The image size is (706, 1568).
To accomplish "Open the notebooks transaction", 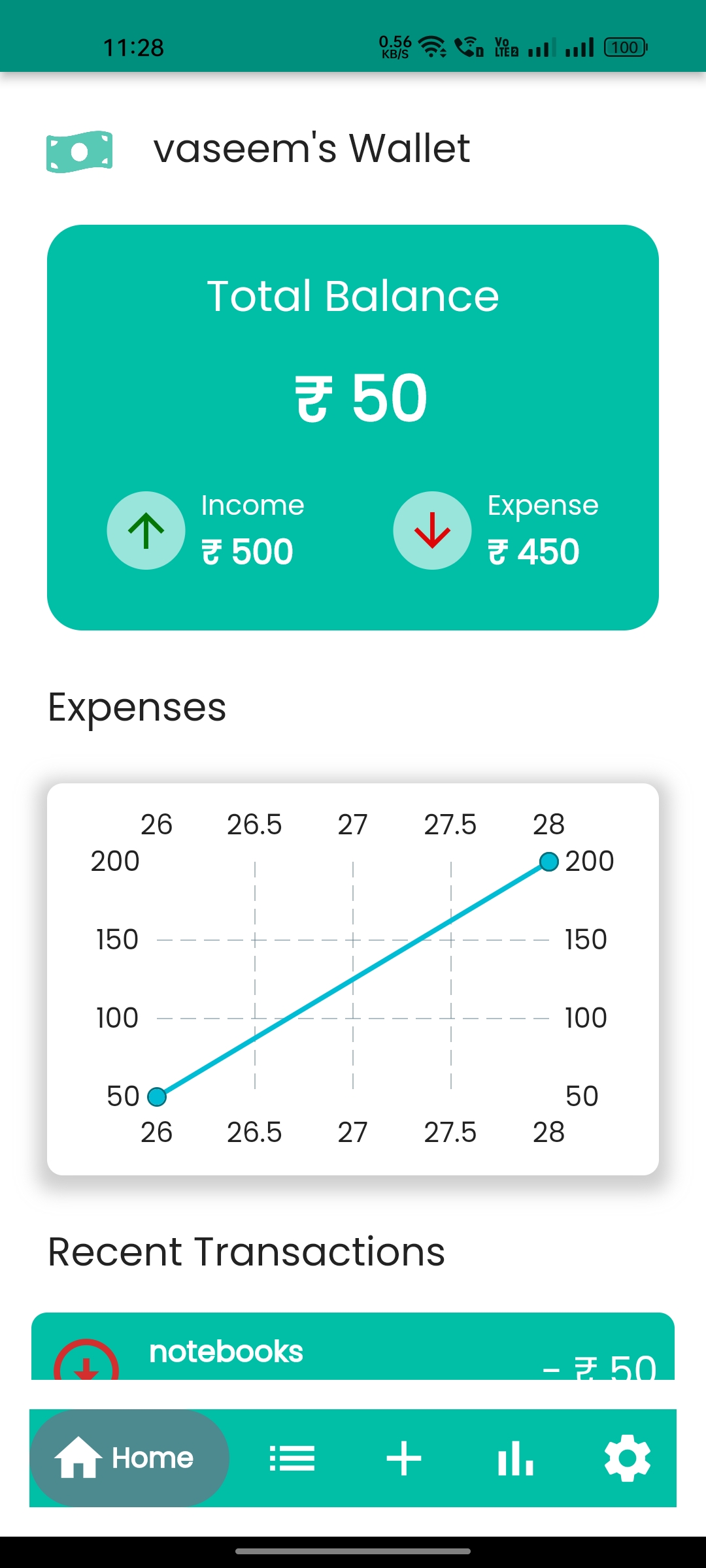I will pyautogui.click(x=353, y=1351).
